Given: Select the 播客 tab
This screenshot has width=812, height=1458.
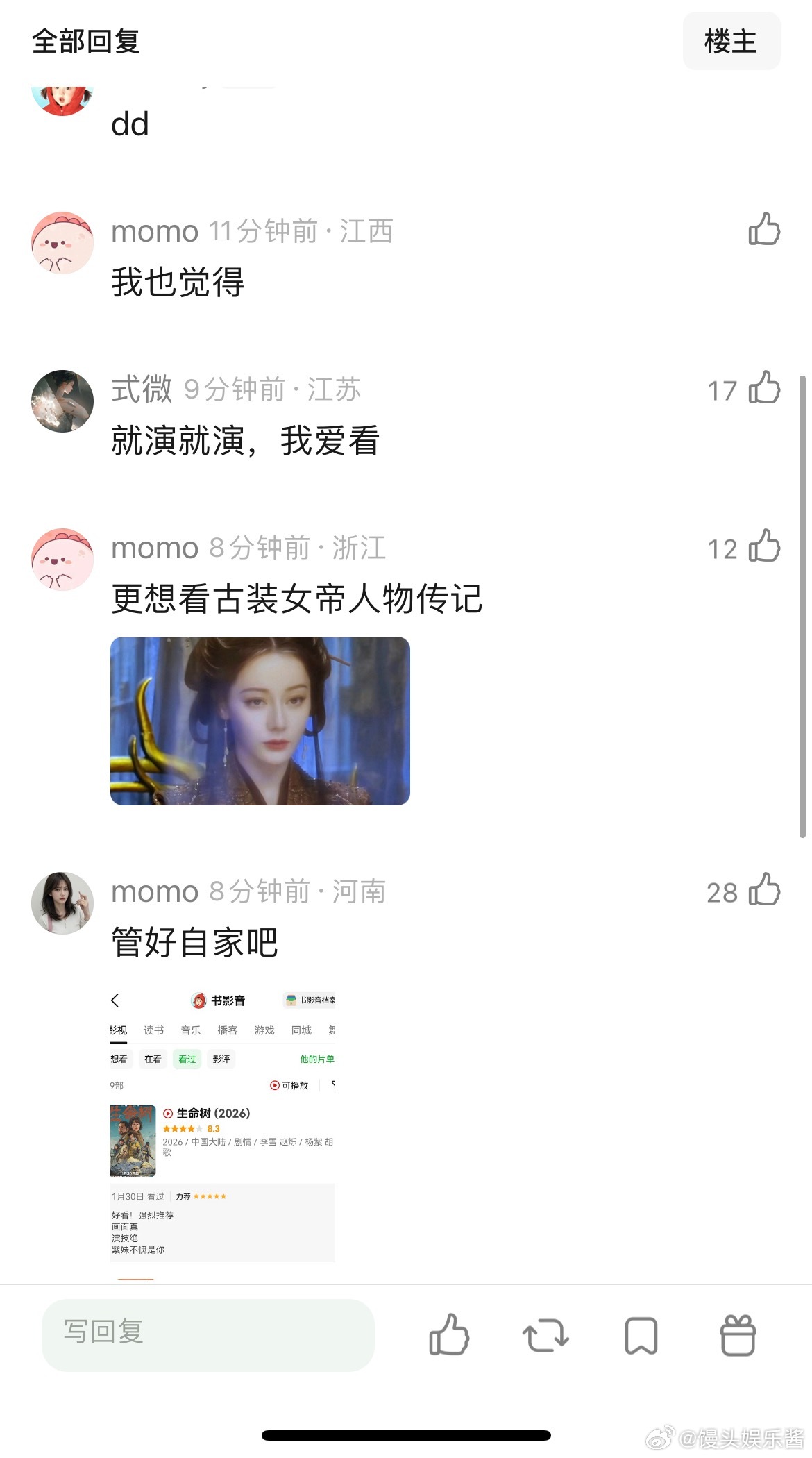Looking at the screenshot, I should [228, 1030].
